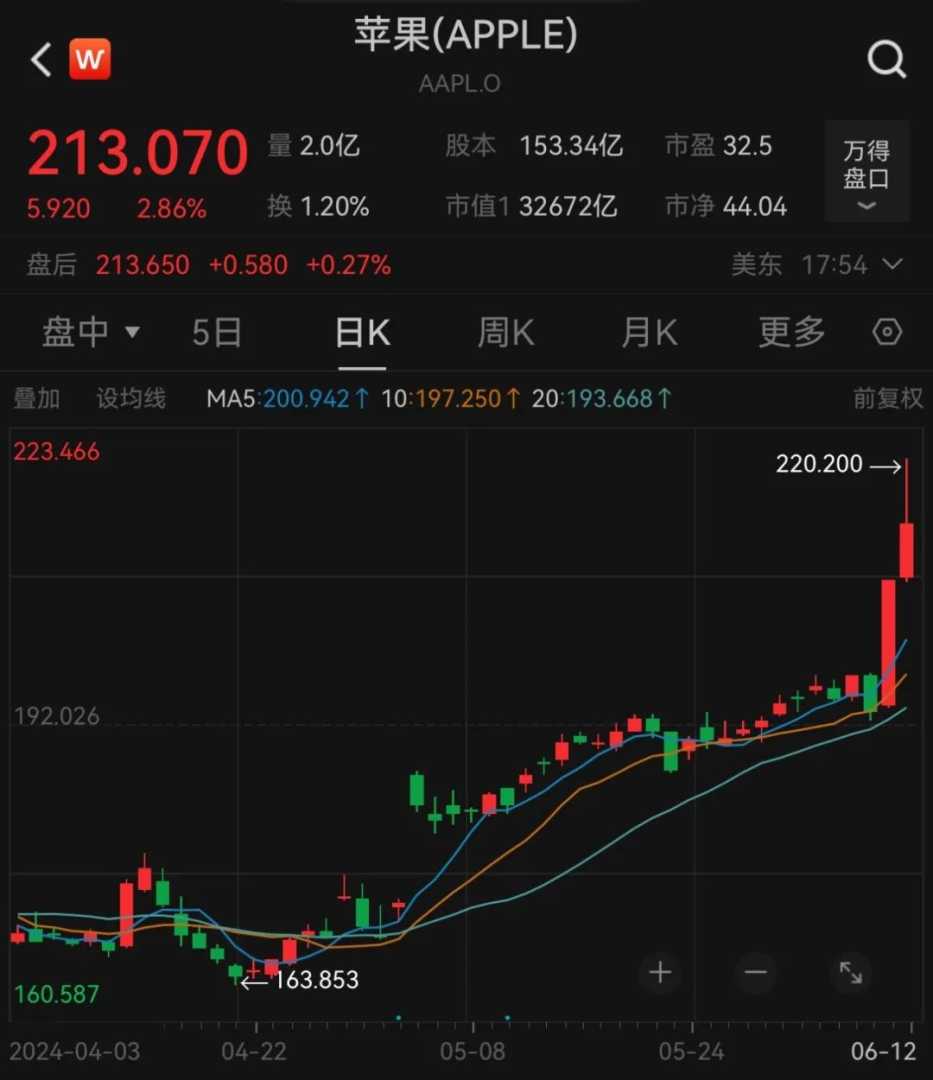Show the 月K monthly chart
This screenshot has width=933, height=1080.
click(x=649, y=332)
